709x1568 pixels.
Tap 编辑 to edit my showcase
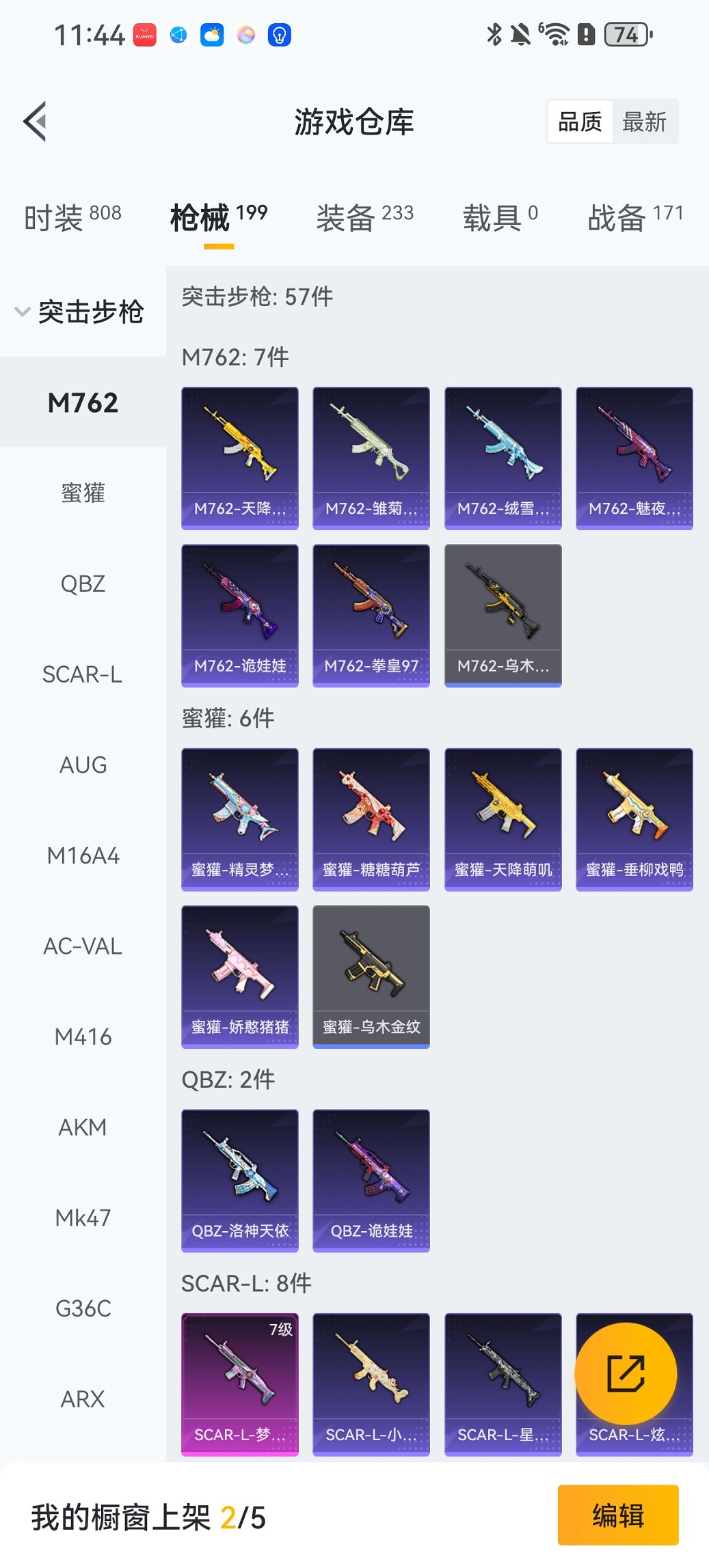pyautogui.click(x=617, y=1515)
